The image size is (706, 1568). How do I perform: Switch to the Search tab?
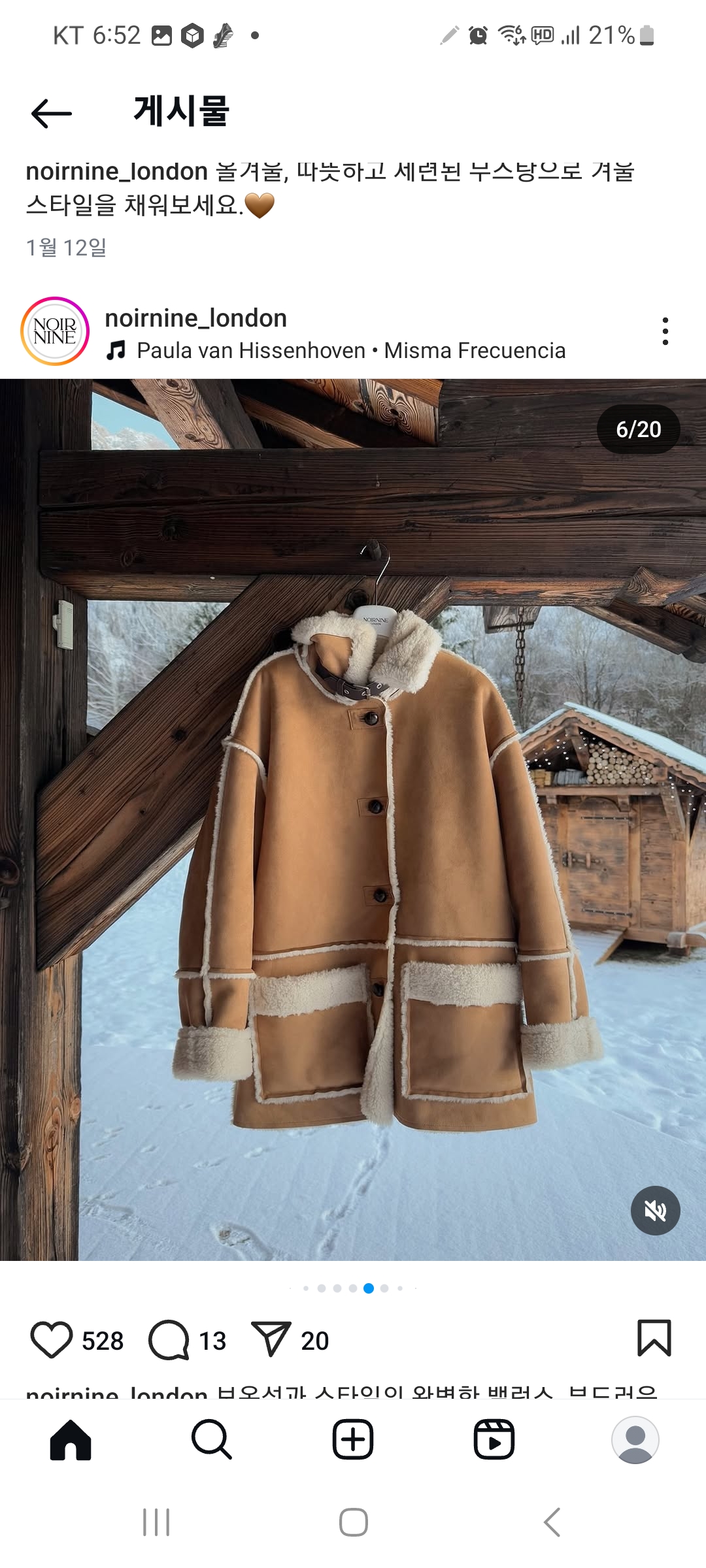point(212,1439)
